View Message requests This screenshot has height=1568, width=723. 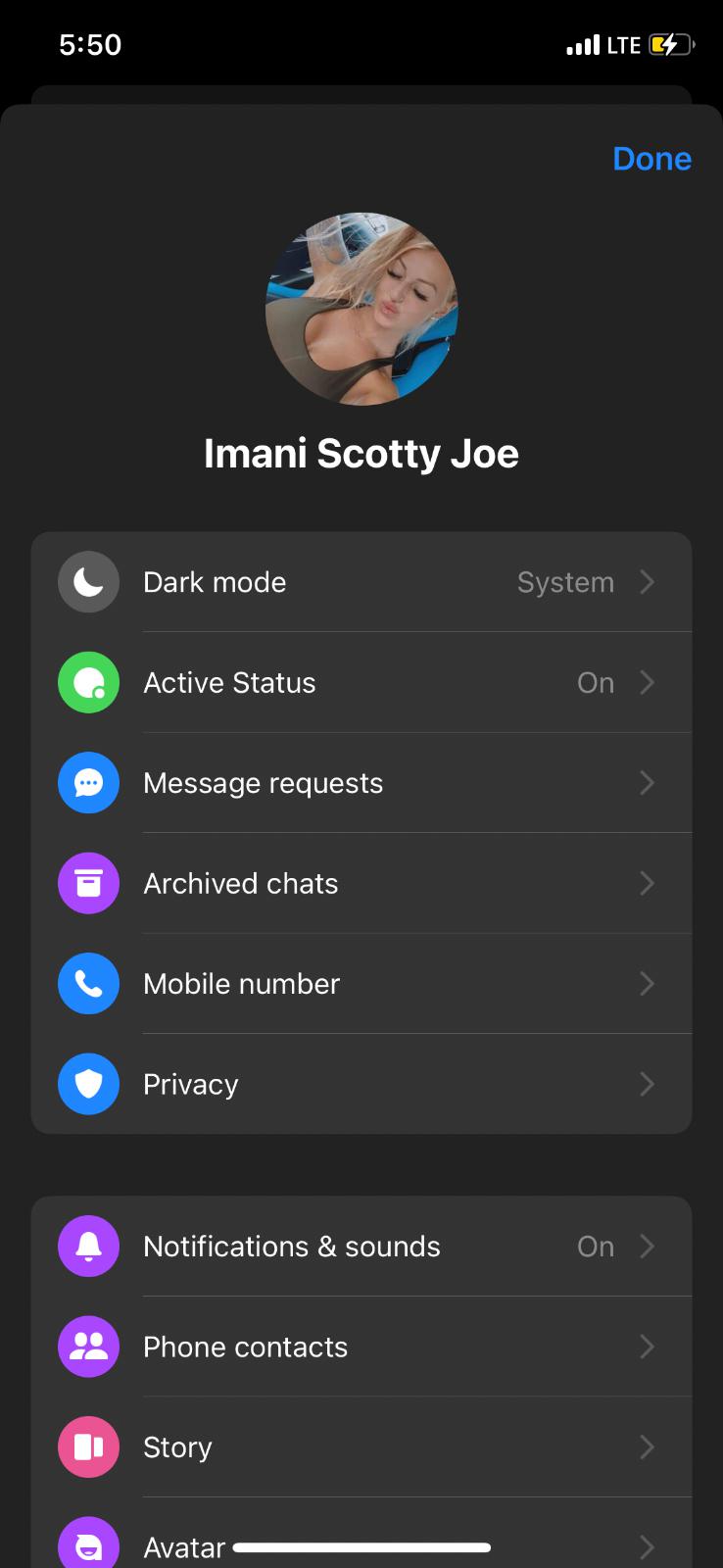pos(361,783)
